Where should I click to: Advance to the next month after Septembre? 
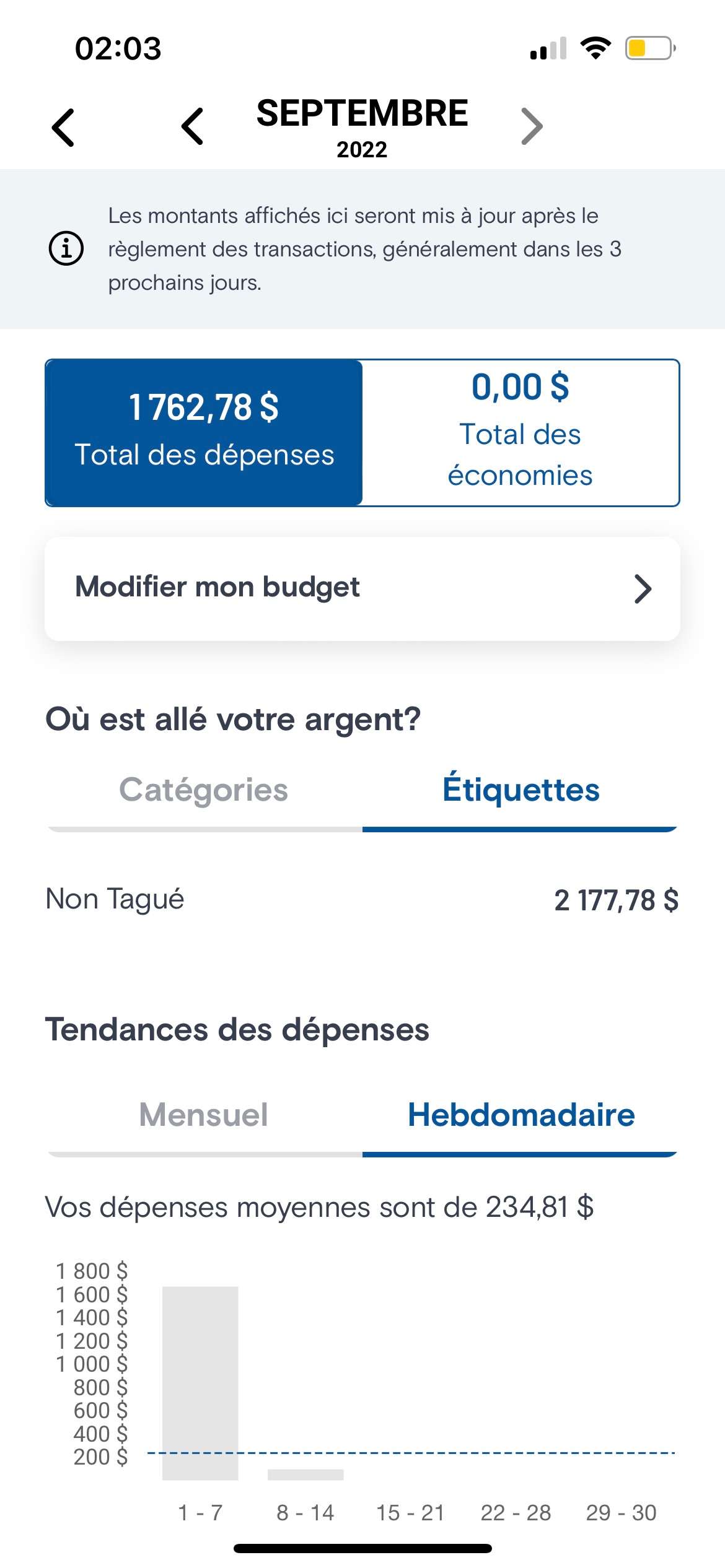click(x=532, y=126)
